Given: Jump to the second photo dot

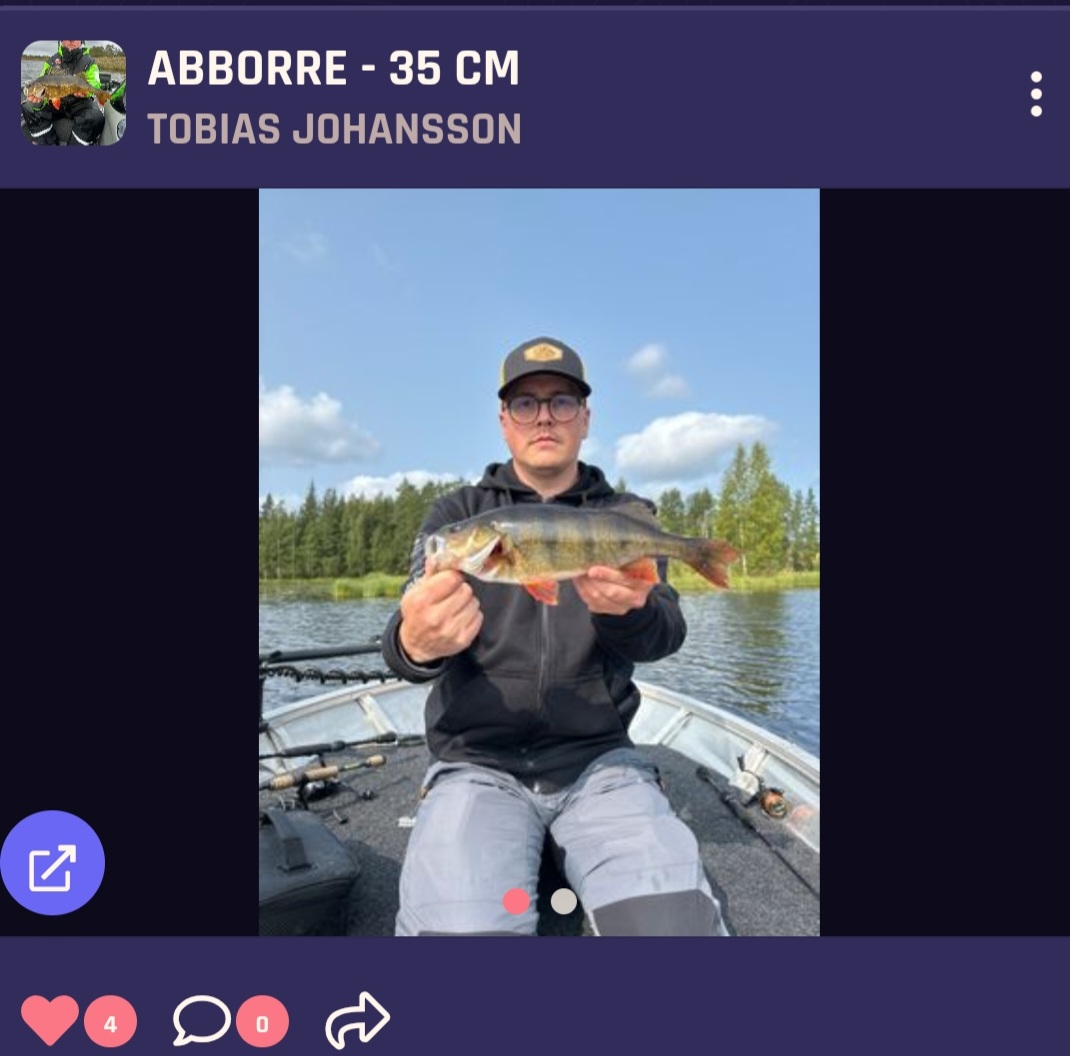Looking at the screenshot, I should click(x=564, y=901).
